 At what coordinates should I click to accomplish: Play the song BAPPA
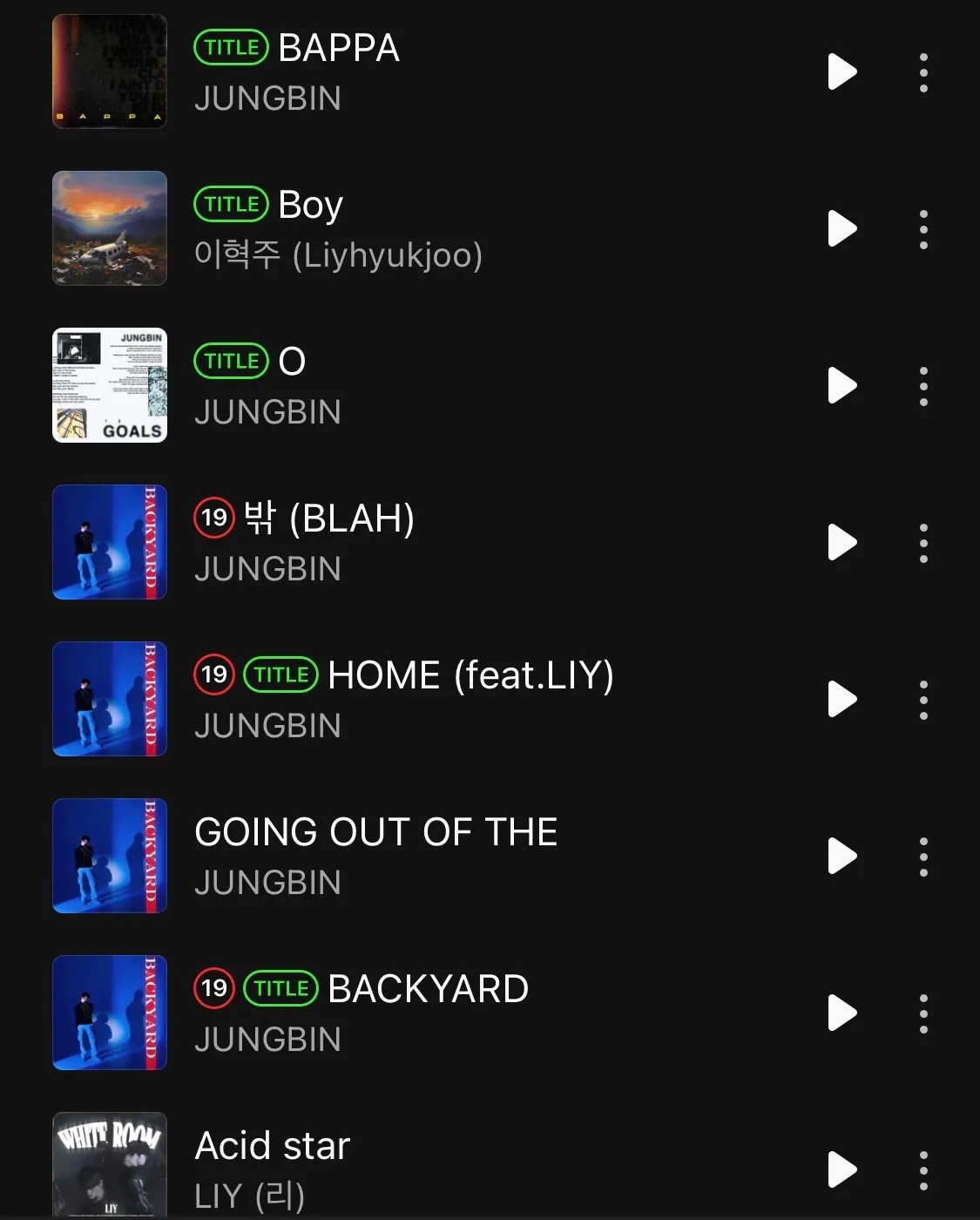[841, 71]
